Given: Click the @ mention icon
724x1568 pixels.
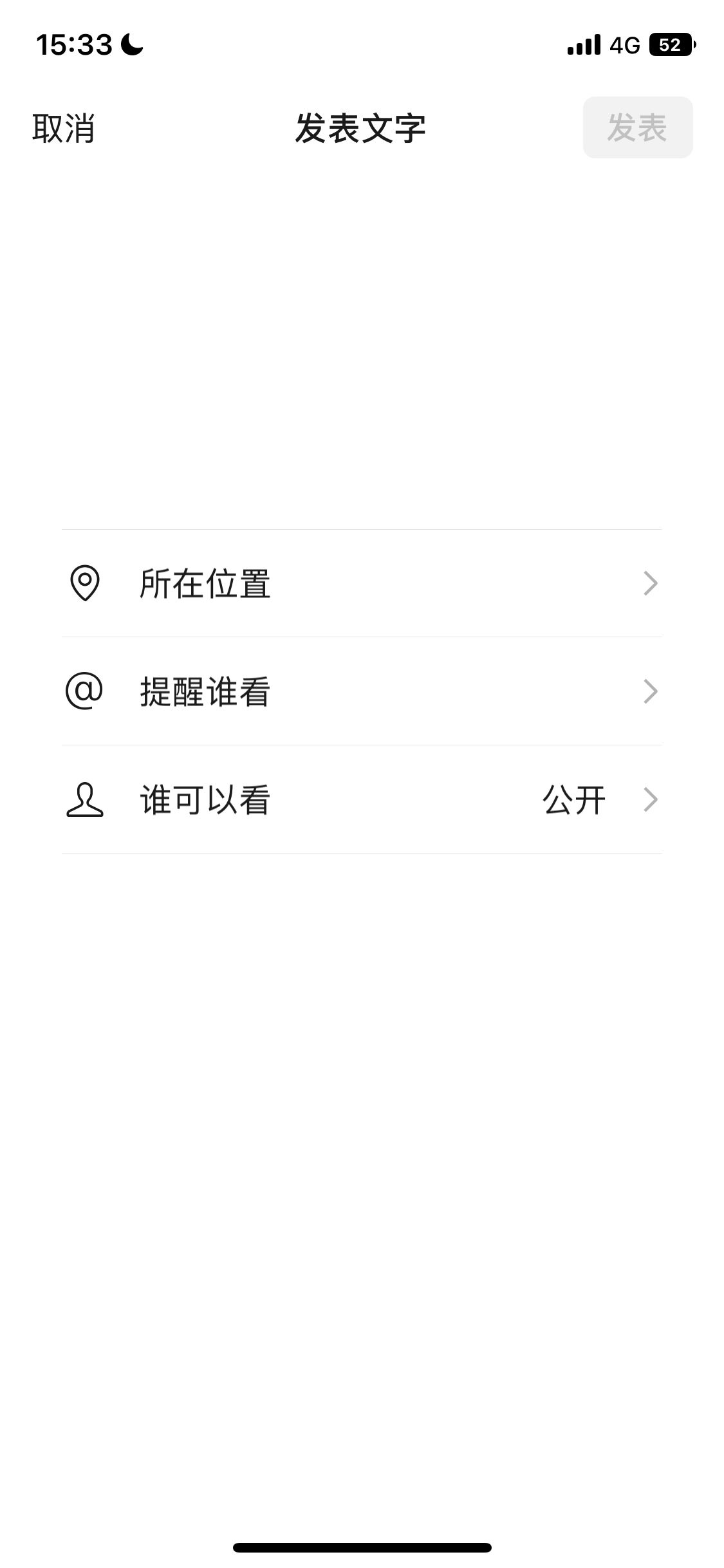Looking at the screenshot, I should pyautogui.click(x=85, y=691).
